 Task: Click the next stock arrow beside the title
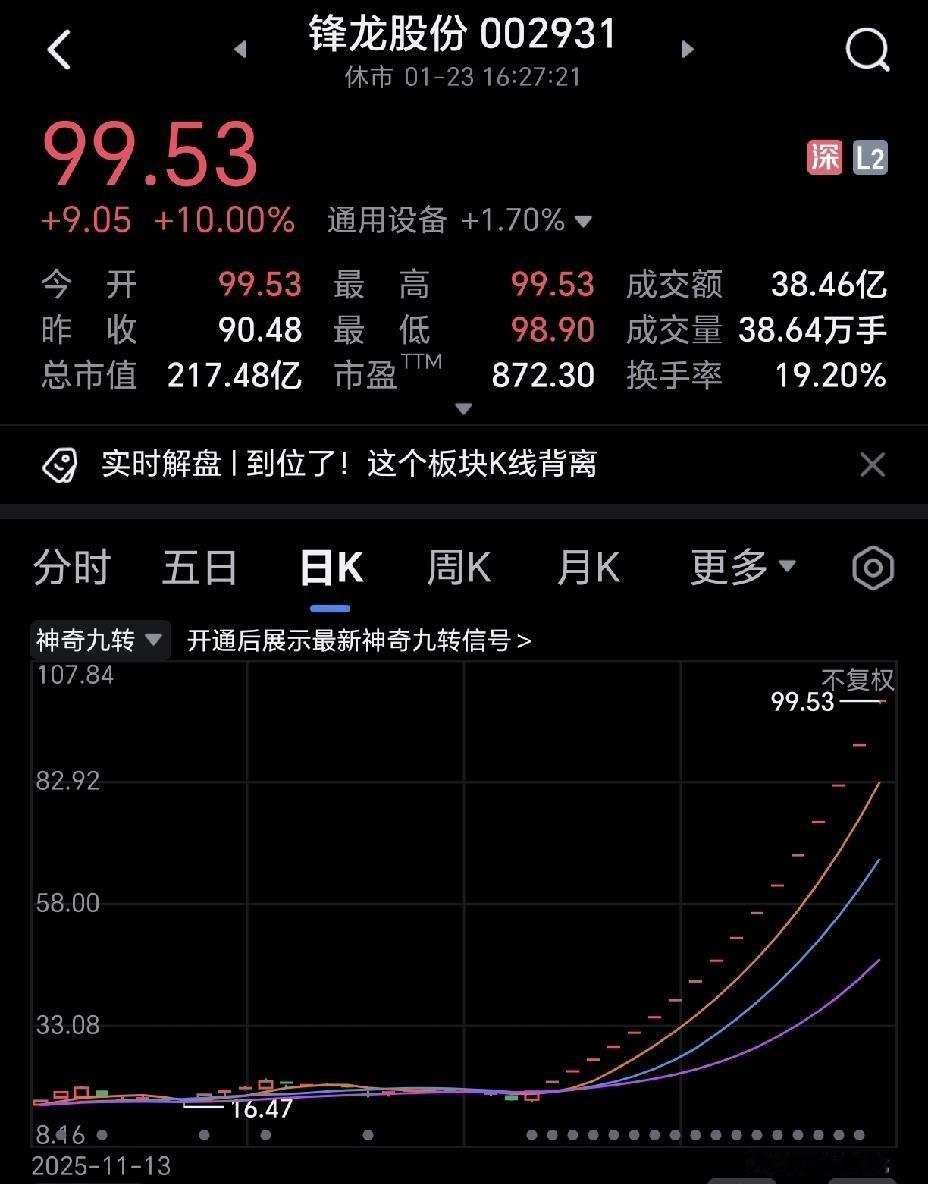point(688,49)
